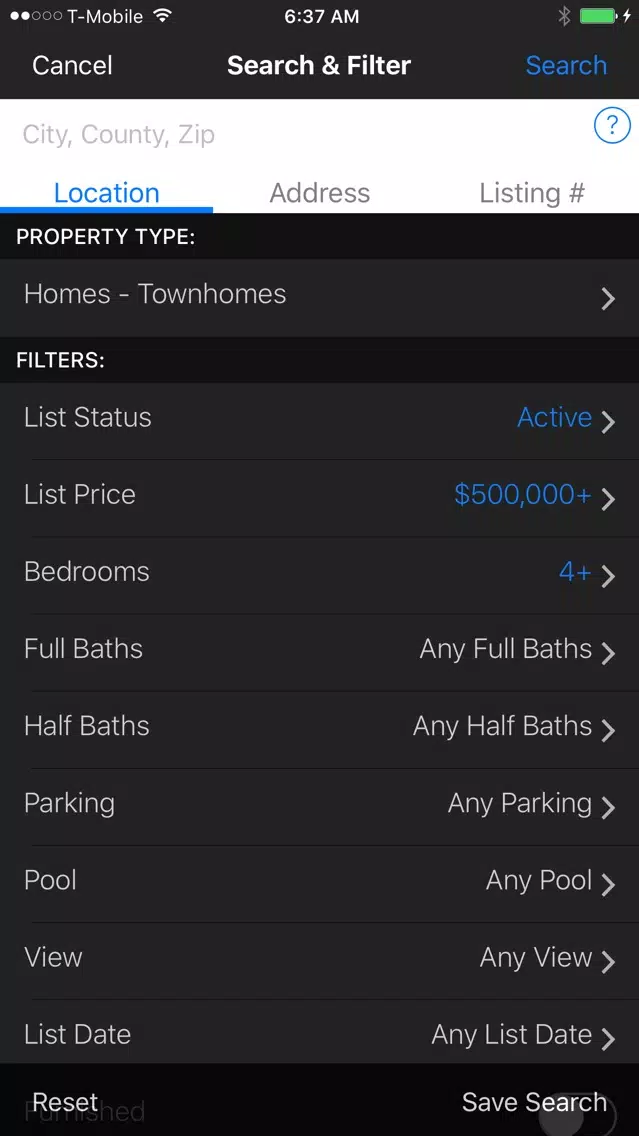Open the List Price filter
Image resolution: width=639 pixels, height=1136 pixels.
(320, 498)
